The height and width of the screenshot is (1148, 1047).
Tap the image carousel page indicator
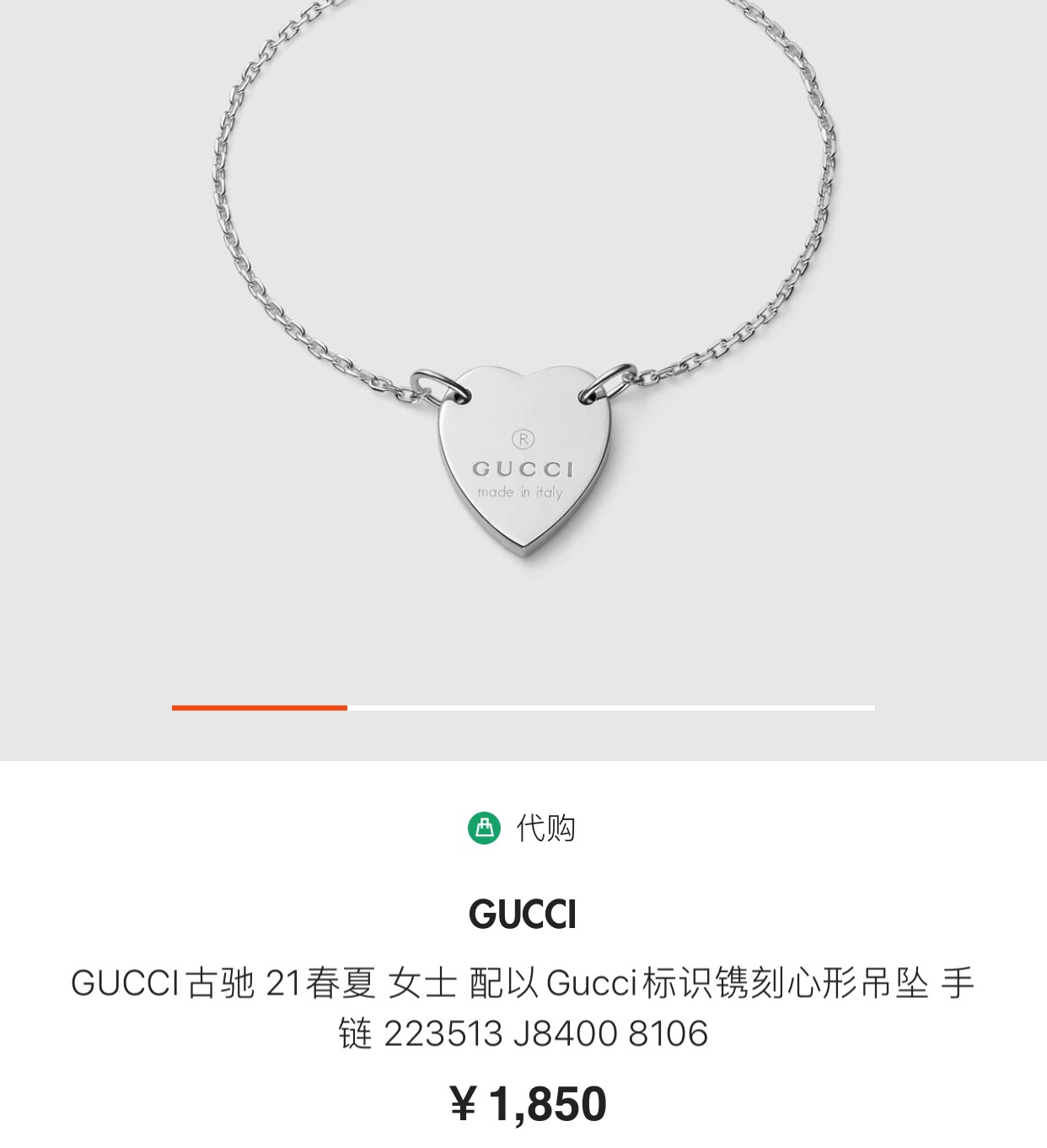click(x=523, y=708)
